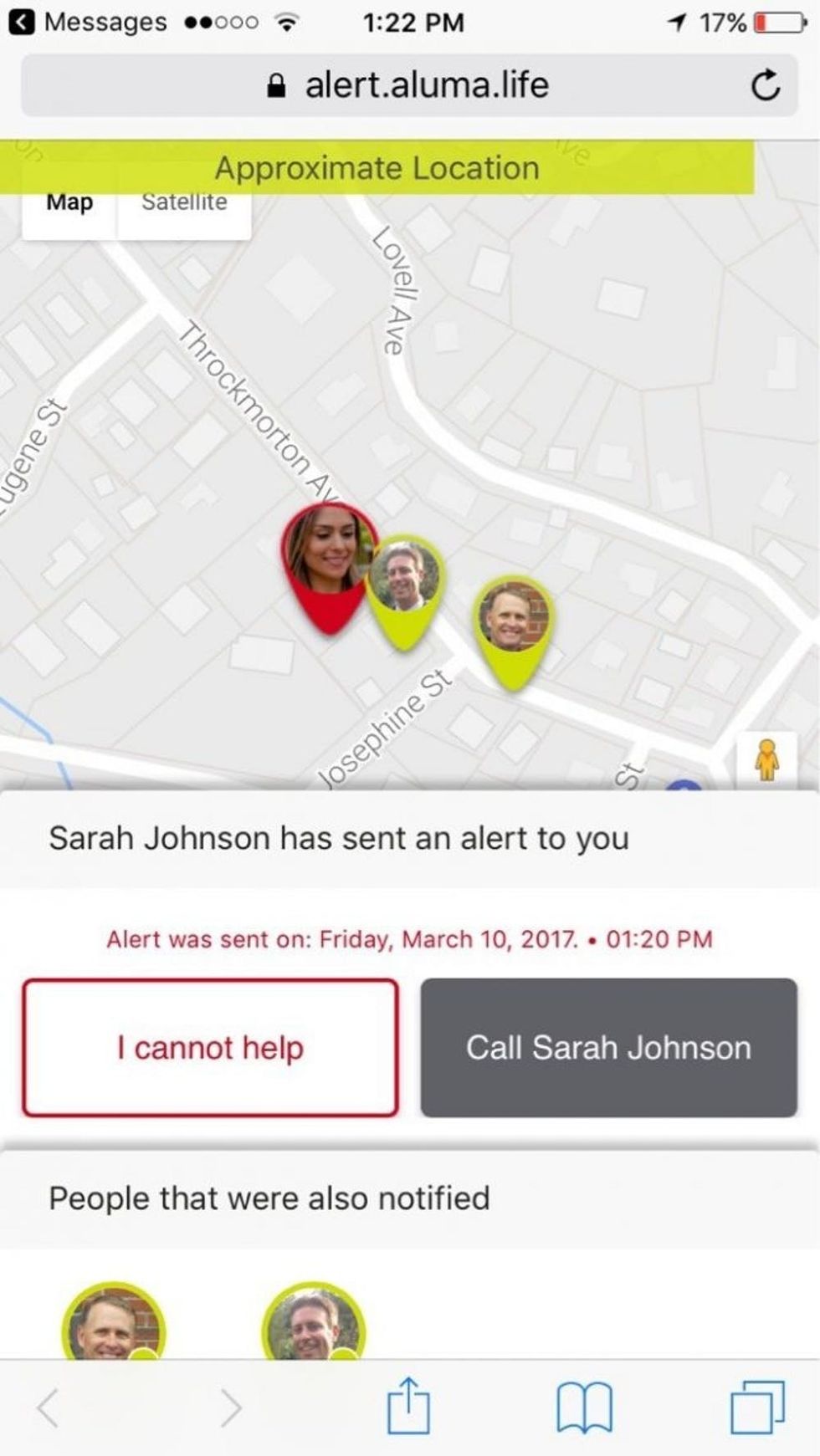Select the Map view tab
The width and height of the screenshot is (820, 1456).
click(x=69, y=207)
